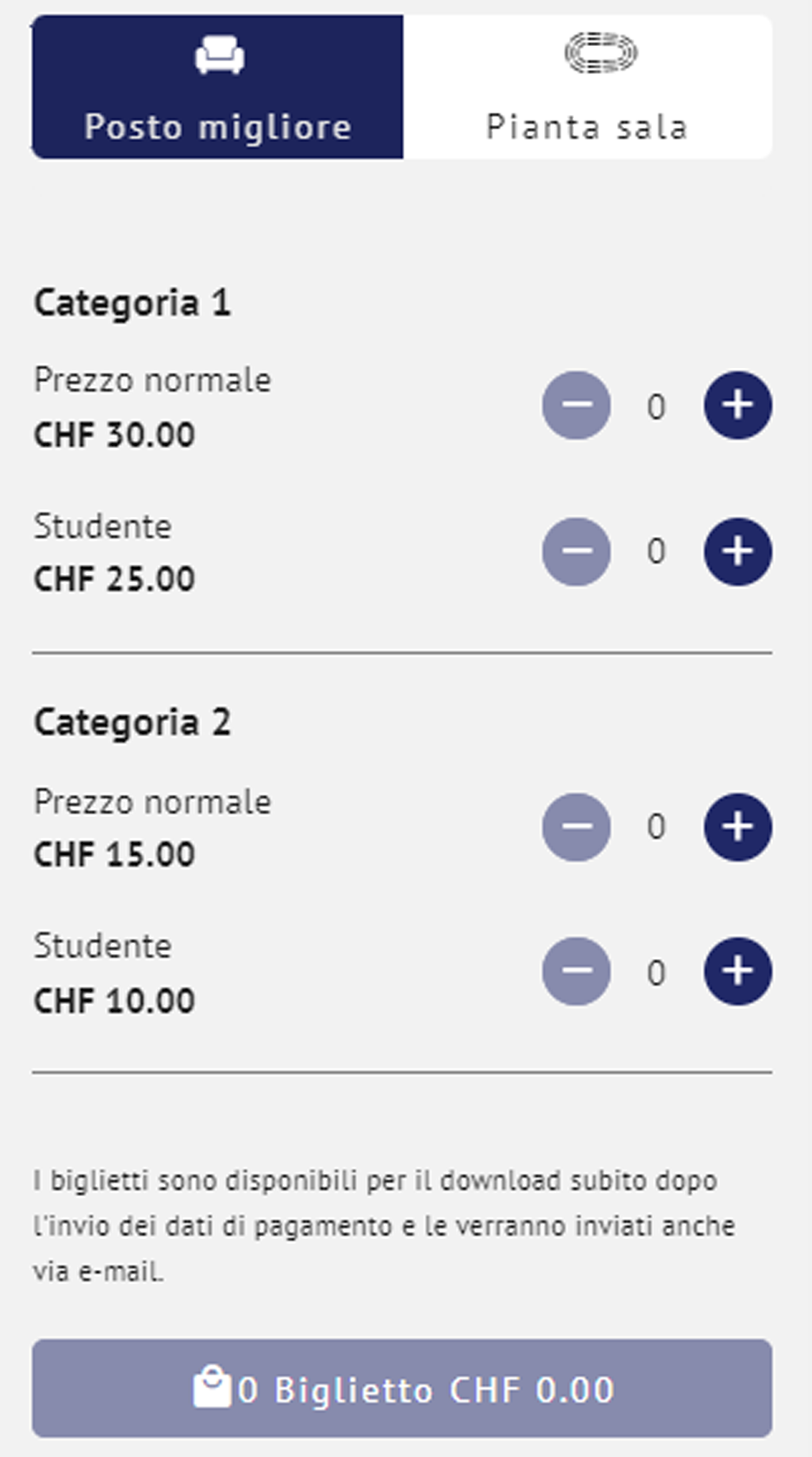Image resolution: width=812 pixels, height=1457 pixels.
Task: Decrease Categoria 2 Prezzo normale tickets
Action: tap(576, 826)
